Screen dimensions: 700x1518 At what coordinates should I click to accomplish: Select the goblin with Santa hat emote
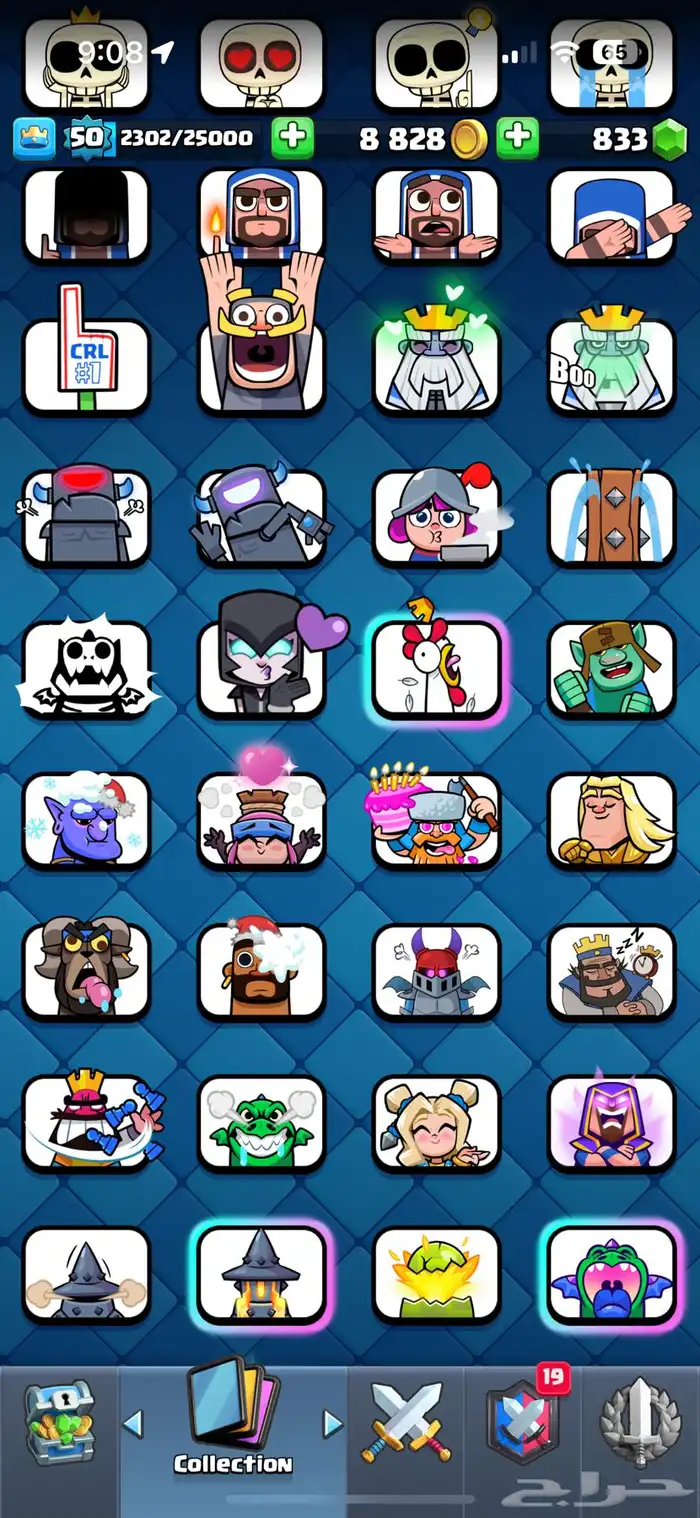87,820
